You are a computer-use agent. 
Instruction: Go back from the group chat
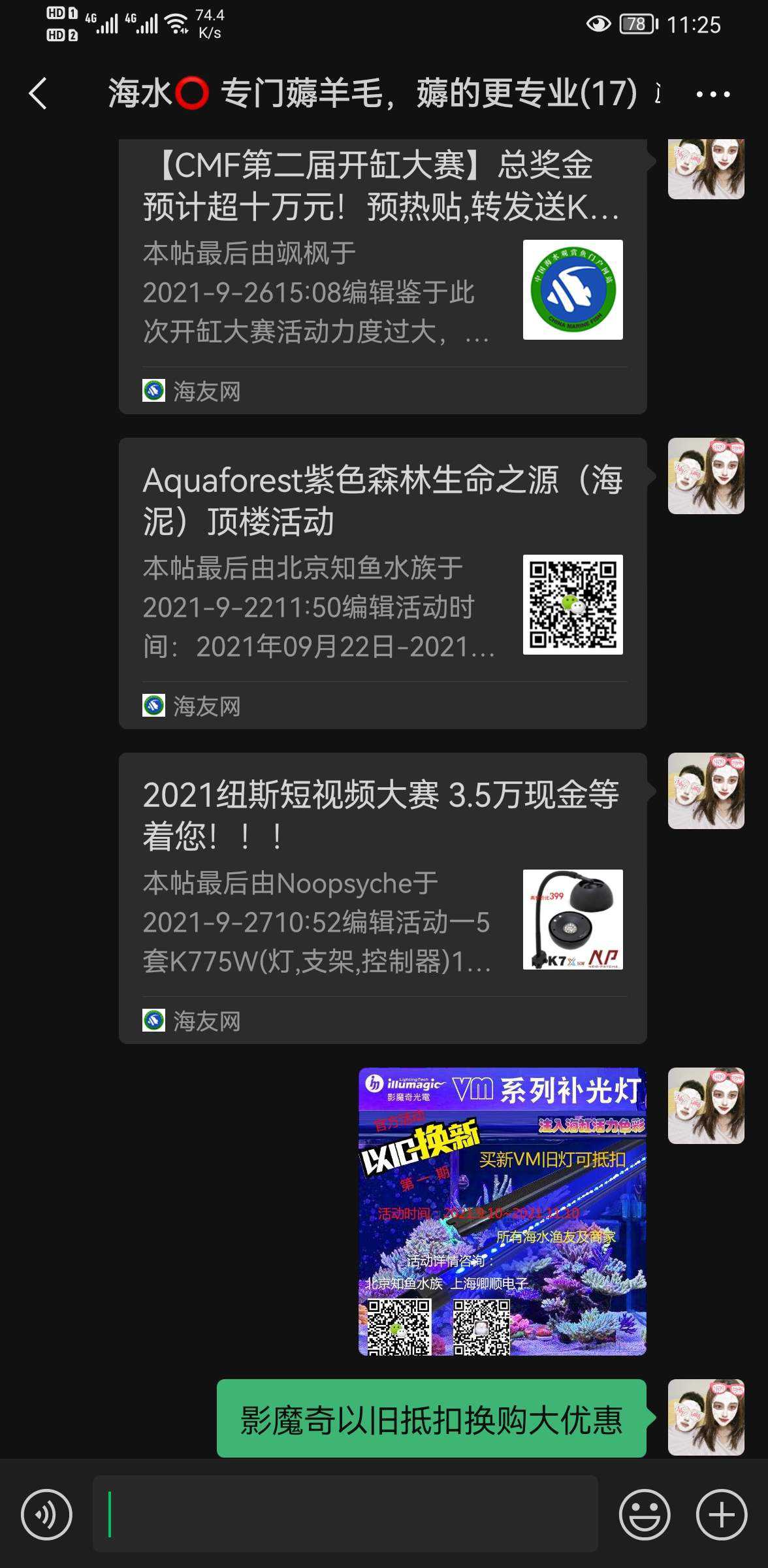39,93
